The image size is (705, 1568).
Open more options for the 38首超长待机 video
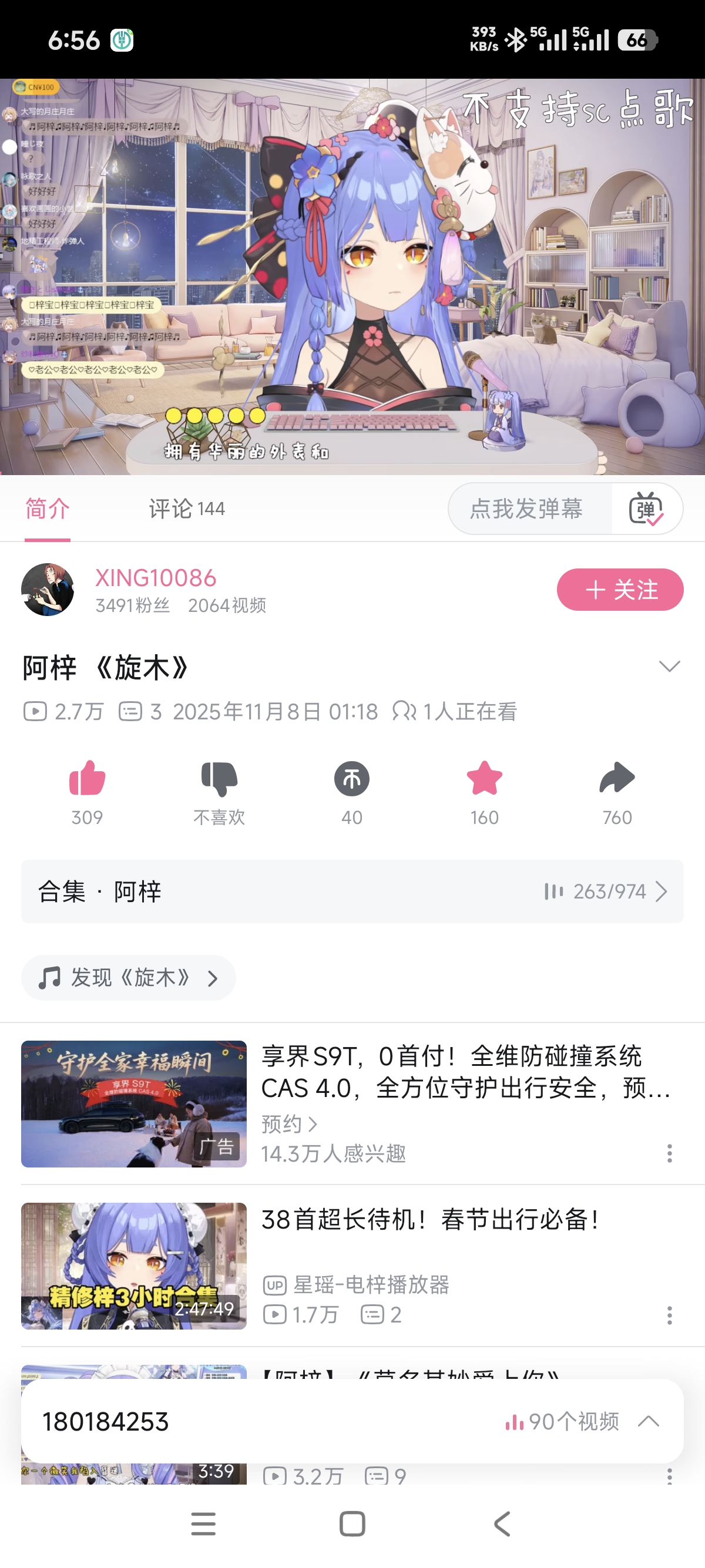pyautogui.click(x=669, y=1315)
